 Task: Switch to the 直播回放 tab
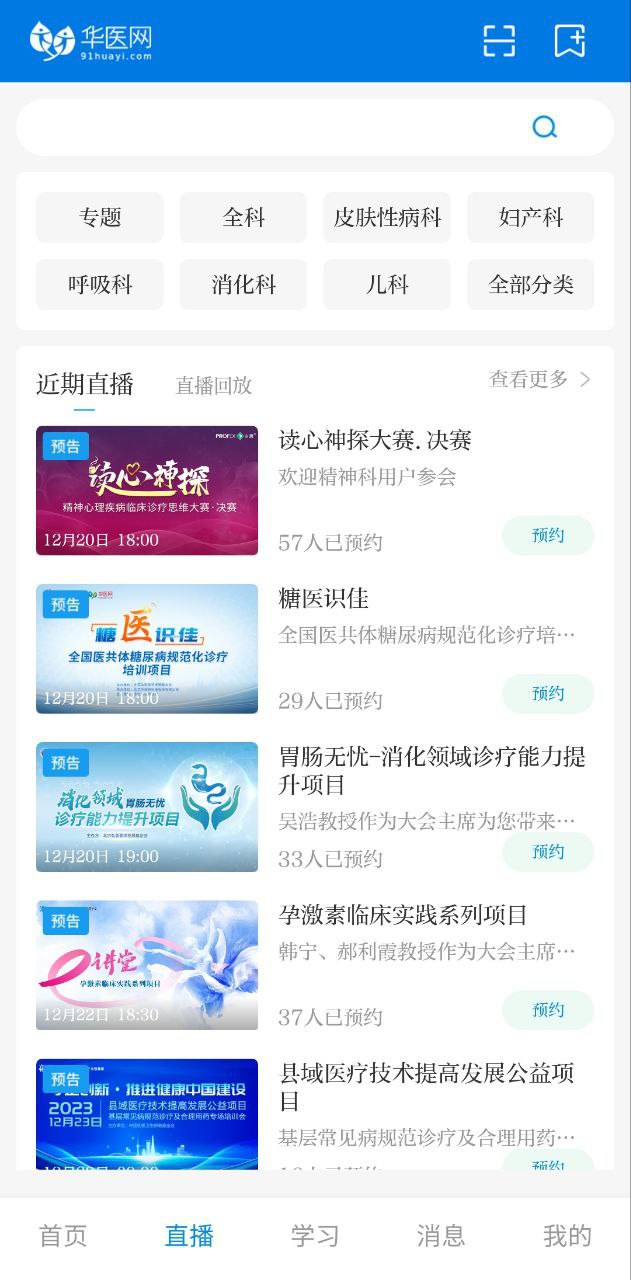tap(214, 386)
